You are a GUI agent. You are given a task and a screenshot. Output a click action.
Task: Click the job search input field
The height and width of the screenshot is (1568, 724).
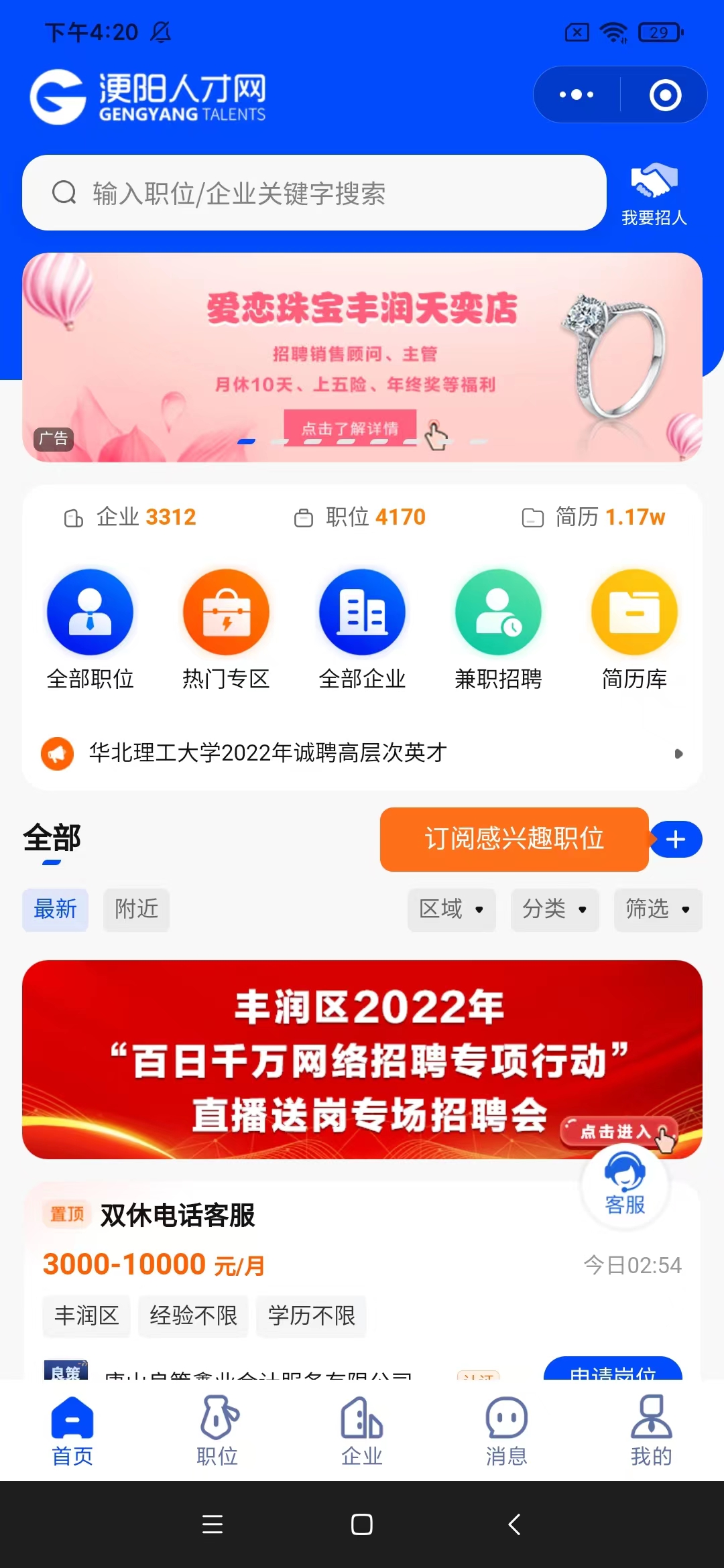pos(315,194)
